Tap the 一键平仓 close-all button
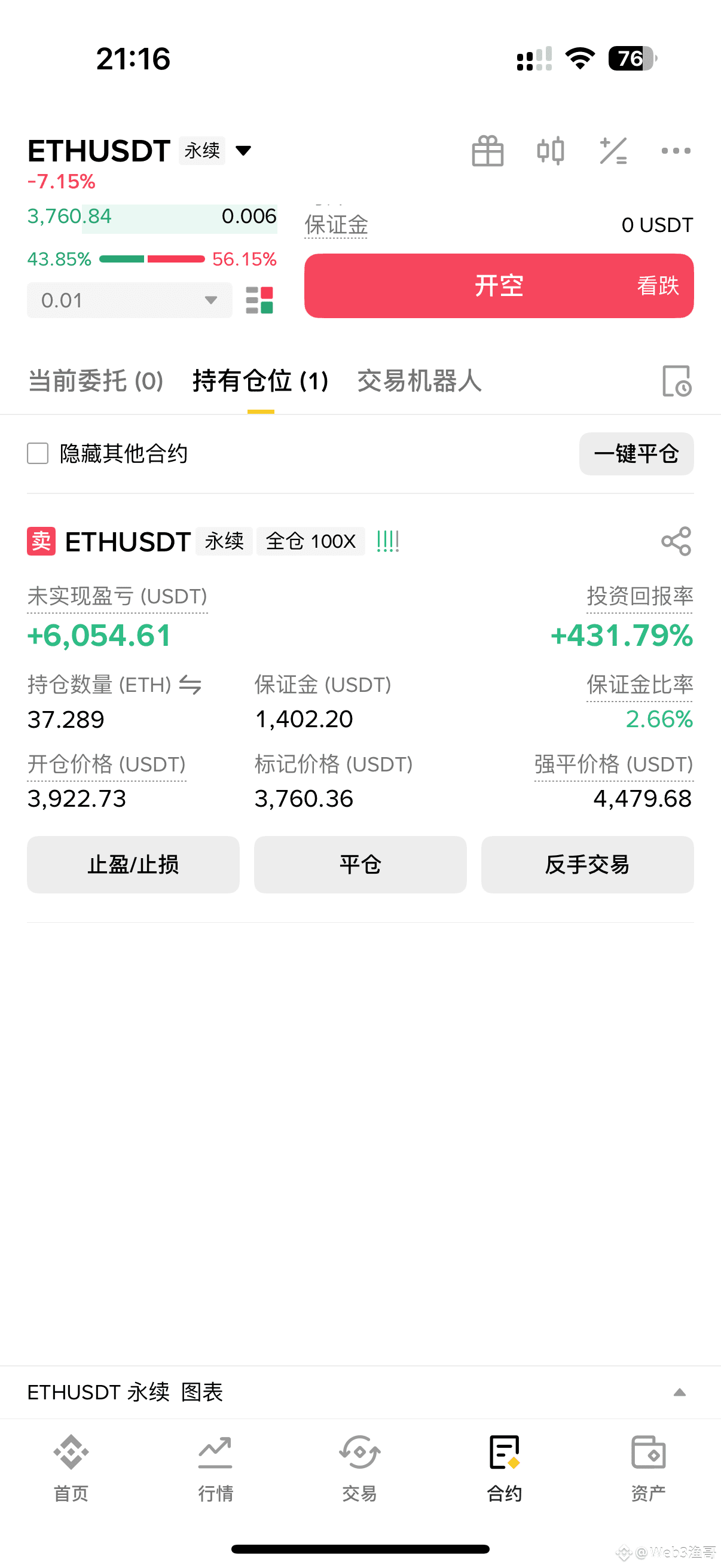This screenshot has width=721, height=1568. pyautogui.click(x=636, y=453)
